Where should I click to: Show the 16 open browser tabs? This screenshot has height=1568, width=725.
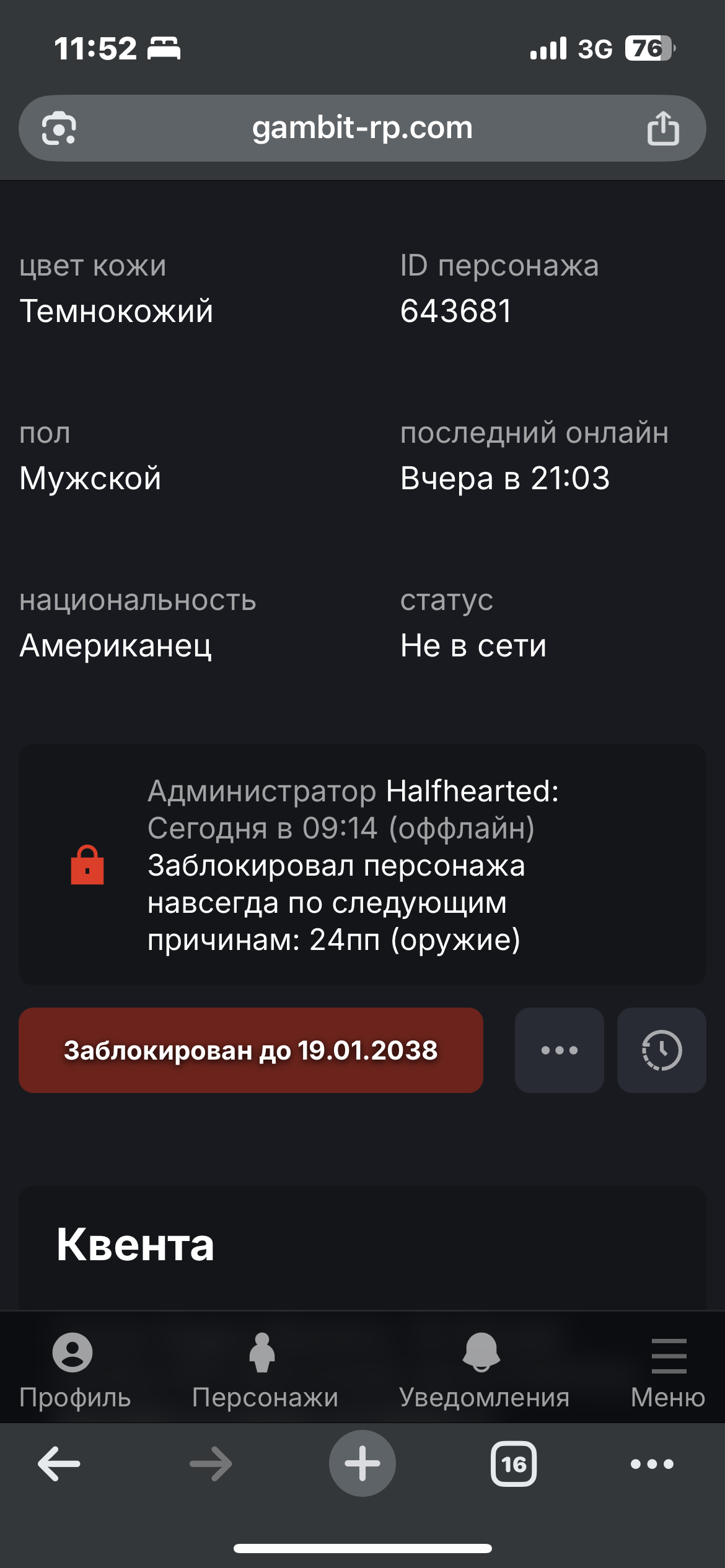point(514,1464)
